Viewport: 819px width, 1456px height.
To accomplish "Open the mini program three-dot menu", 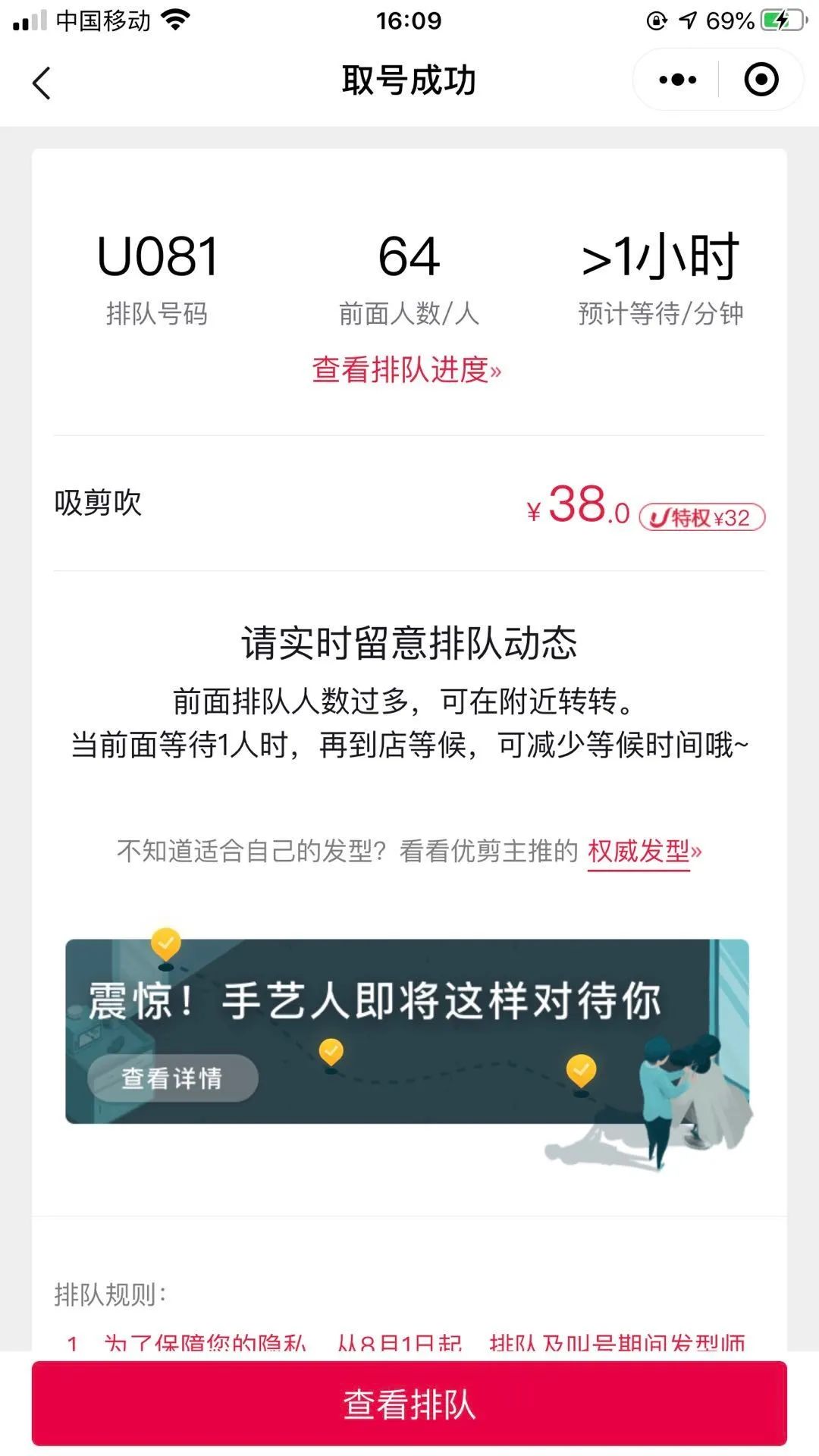I will click(677, 80).
